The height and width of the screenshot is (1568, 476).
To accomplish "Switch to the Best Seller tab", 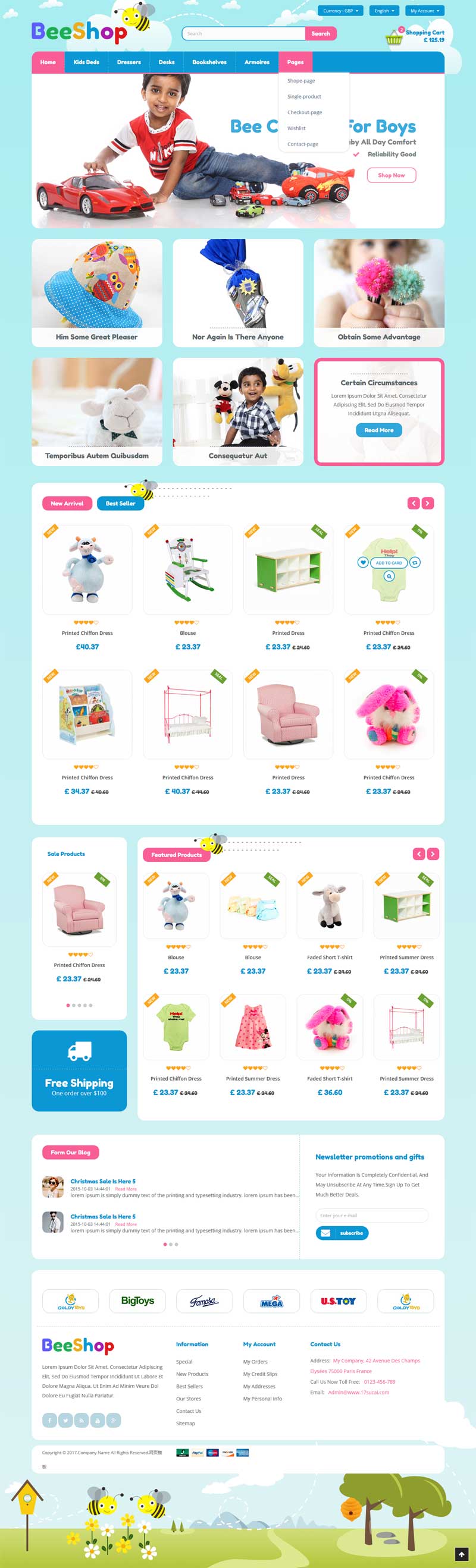I will point(120,503).
